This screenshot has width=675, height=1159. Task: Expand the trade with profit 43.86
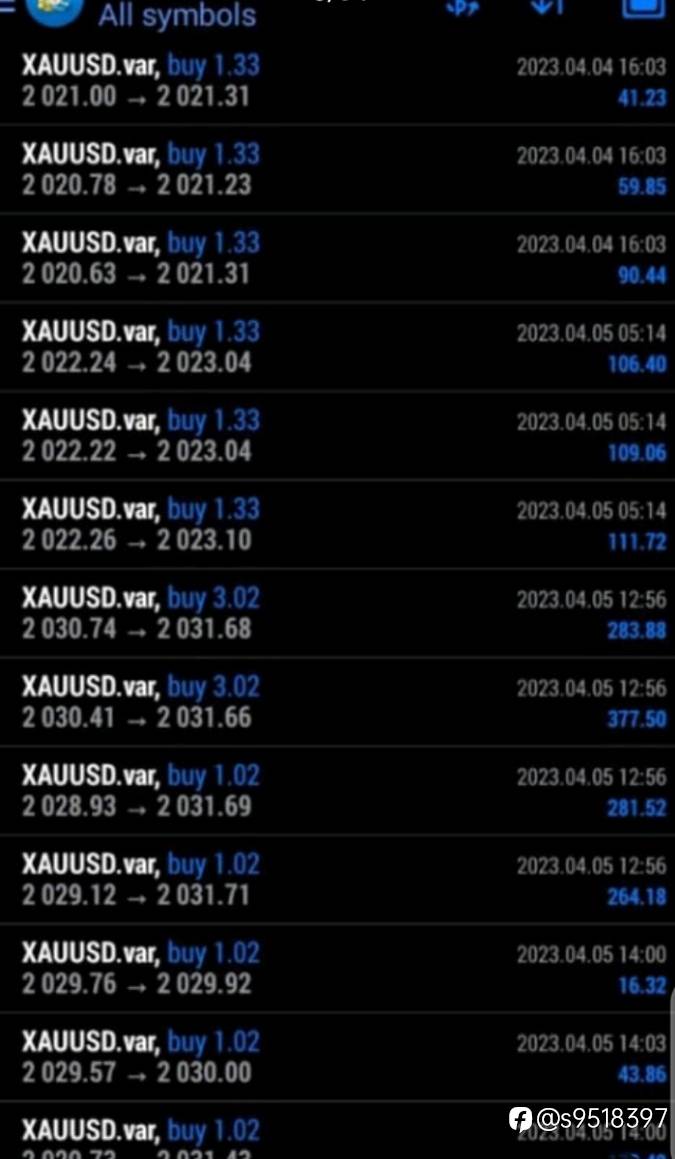tap(337, 1056)
